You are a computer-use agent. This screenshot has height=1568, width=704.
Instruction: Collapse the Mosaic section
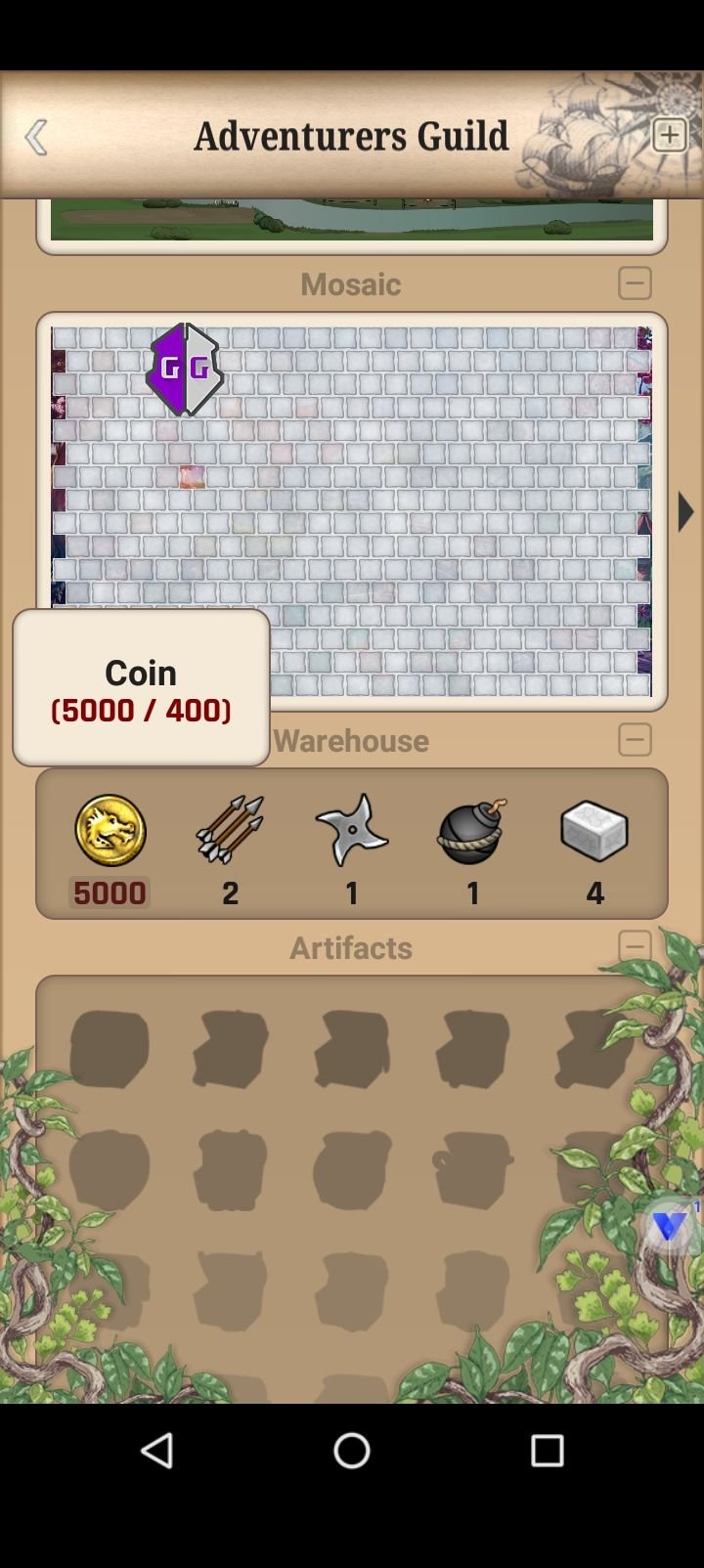(x=635, y=283)
